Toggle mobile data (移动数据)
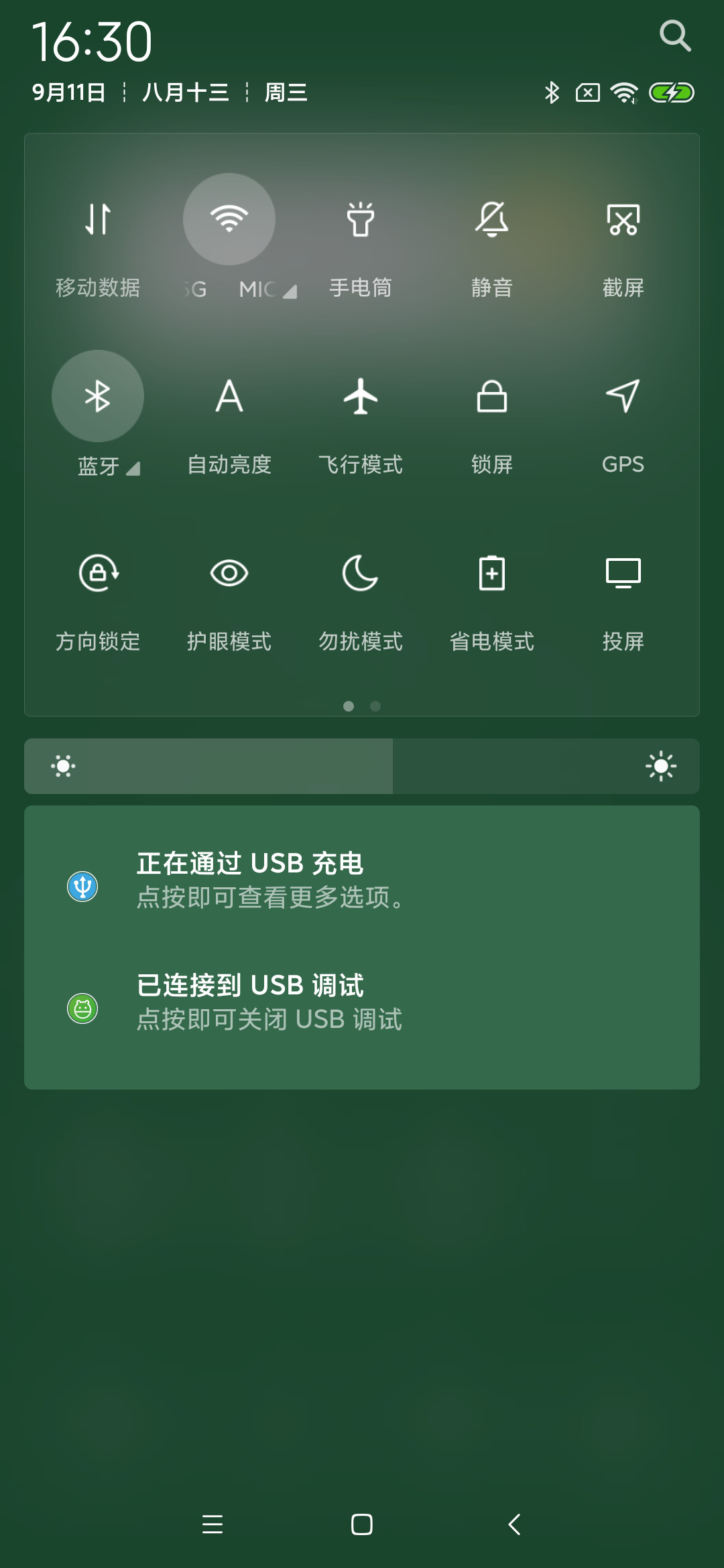The height and width of the screenshot is (1568, 724). [98, 219]
